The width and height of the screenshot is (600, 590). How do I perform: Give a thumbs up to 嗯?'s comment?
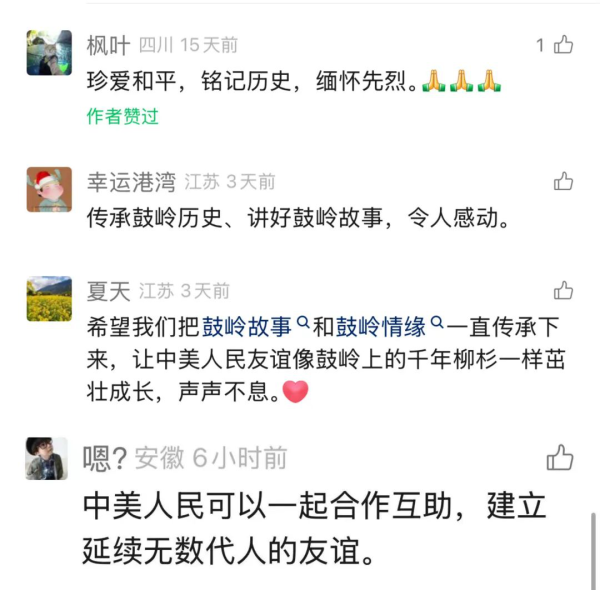(x=560, y=458)
